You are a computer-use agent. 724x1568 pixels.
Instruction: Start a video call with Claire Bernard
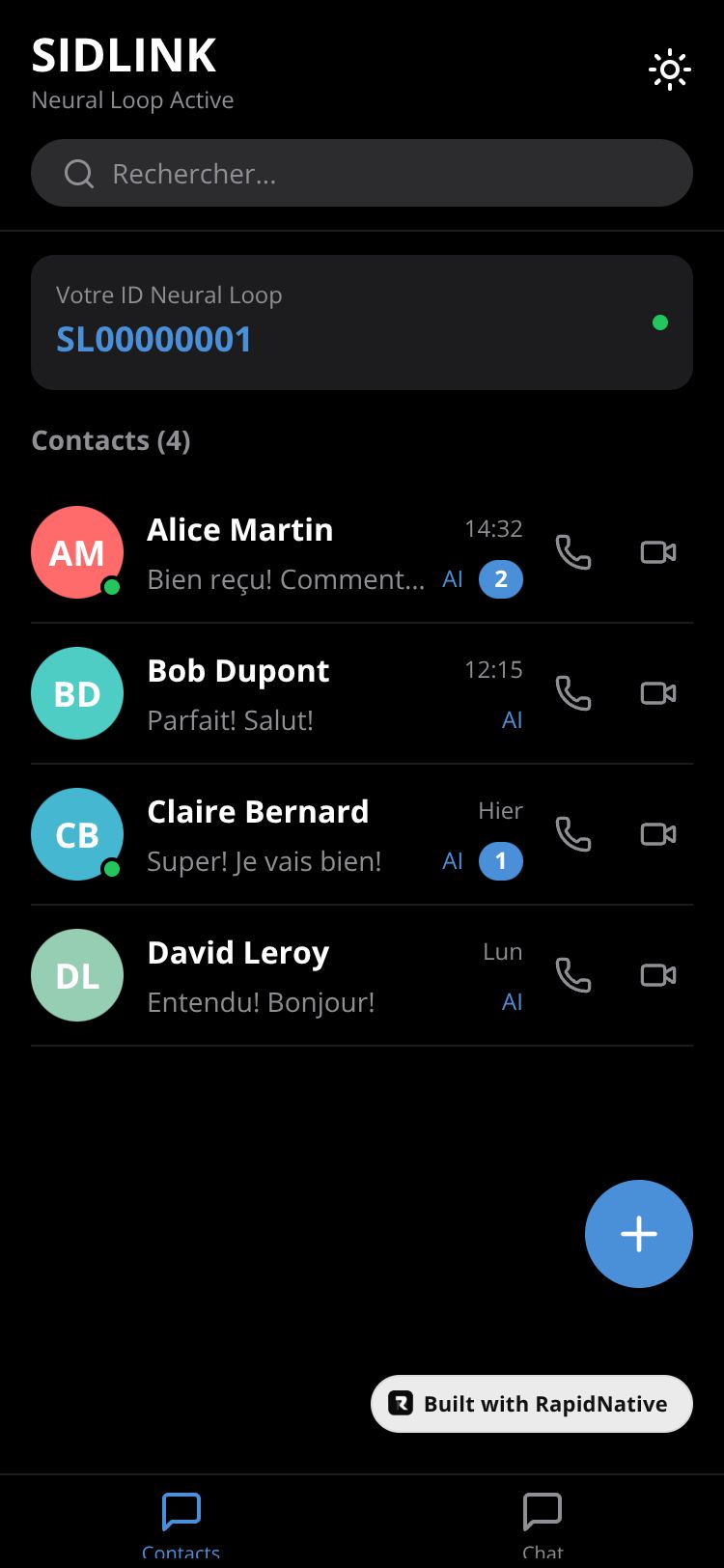click(658, 834)
